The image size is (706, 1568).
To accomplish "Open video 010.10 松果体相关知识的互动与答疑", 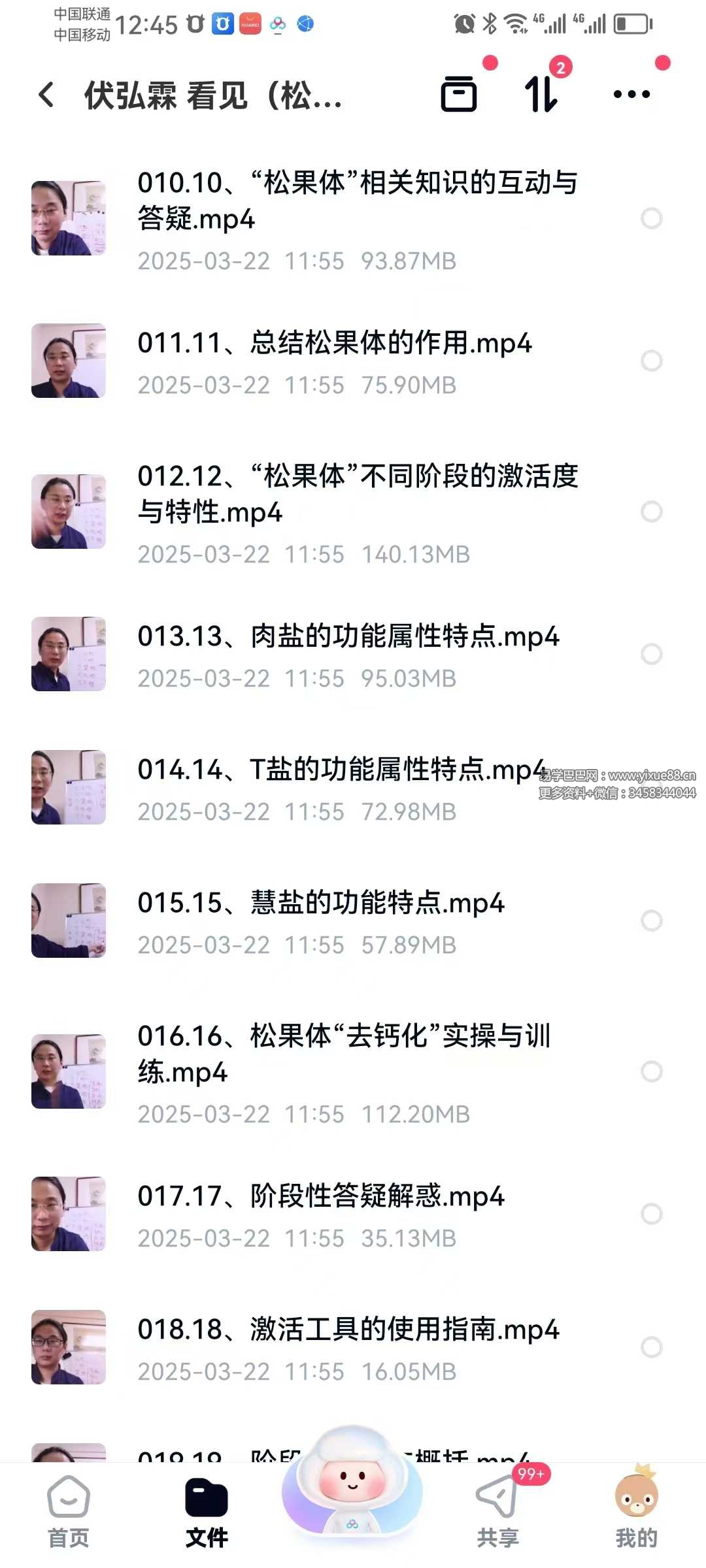I will pos(353,219).
